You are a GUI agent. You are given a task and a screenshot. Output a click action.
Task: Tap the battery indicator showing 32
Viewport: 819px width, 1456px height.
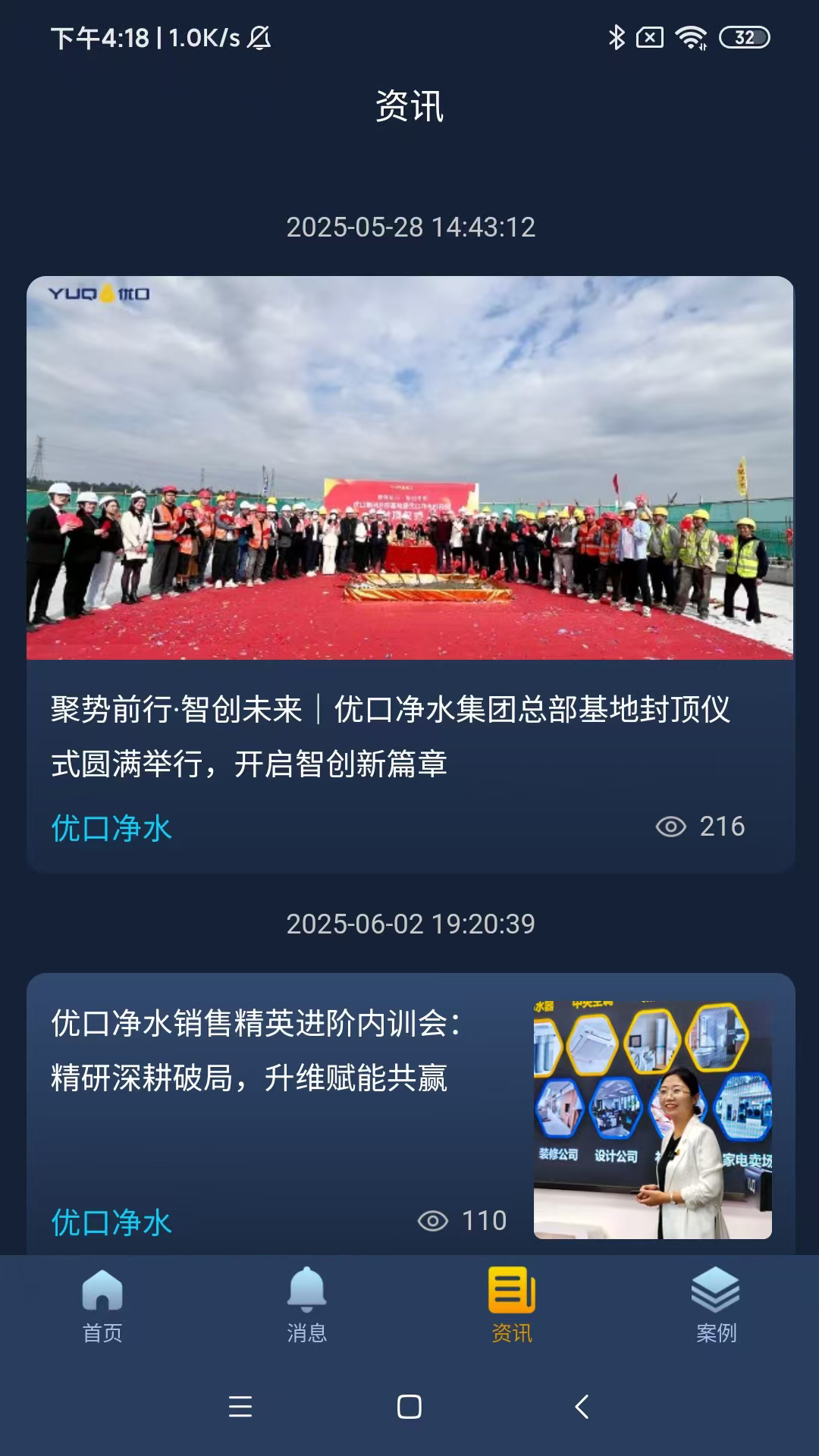737,35
